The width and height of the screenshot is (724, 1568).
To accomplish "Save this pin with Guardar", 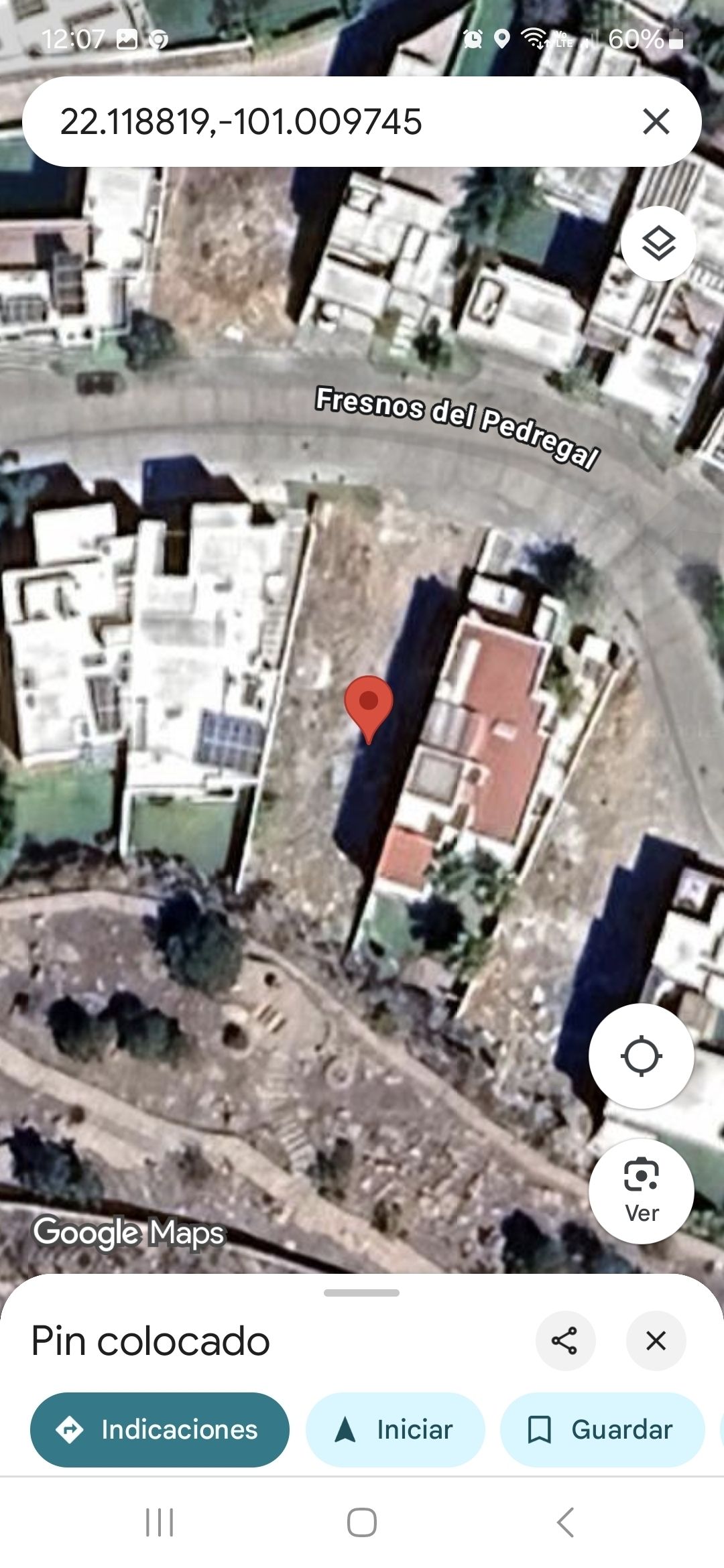I will [601, 1429].
